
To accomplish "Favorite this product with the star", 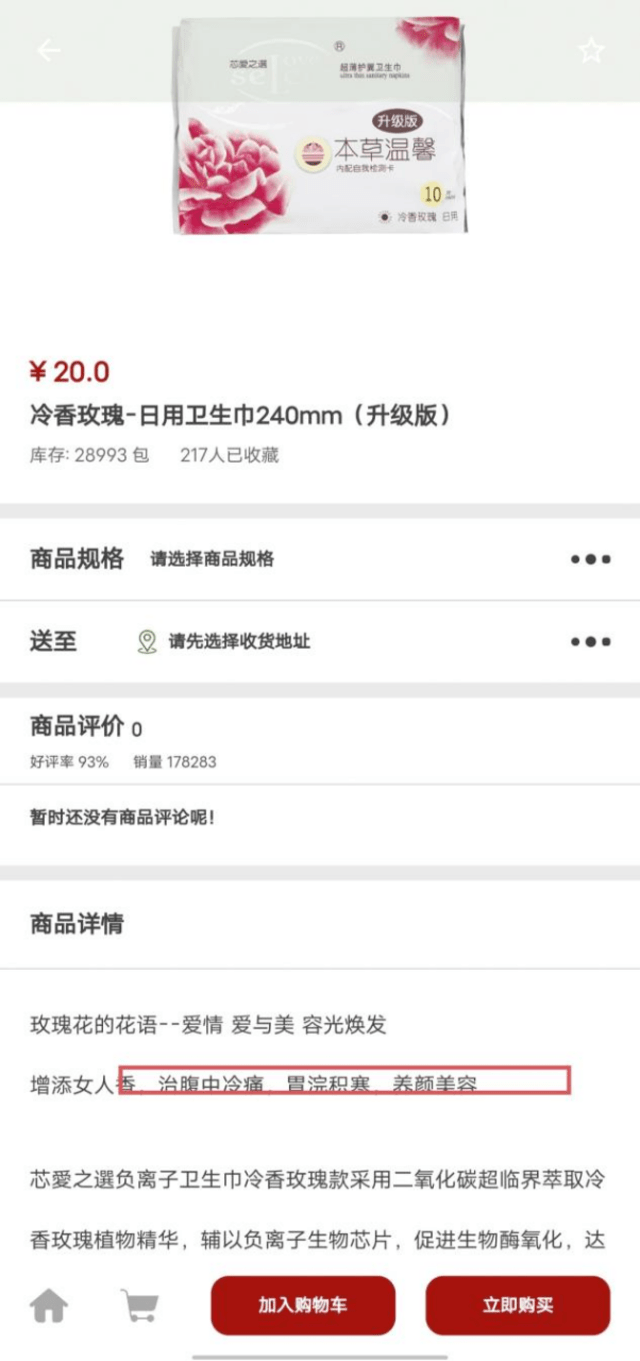I will [x=591, y=50].
